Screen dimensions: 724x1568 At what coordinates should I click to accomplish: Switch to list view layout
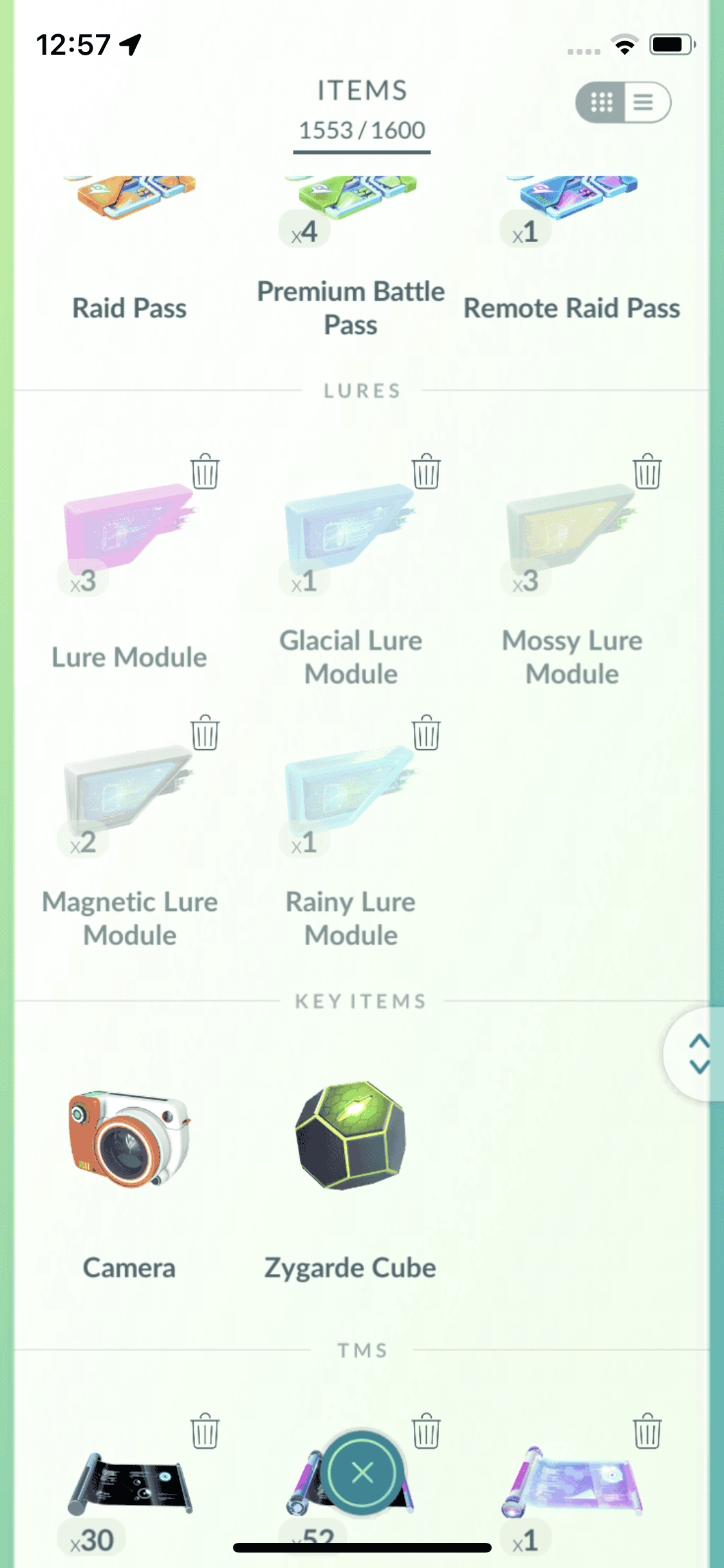[645, 102]
